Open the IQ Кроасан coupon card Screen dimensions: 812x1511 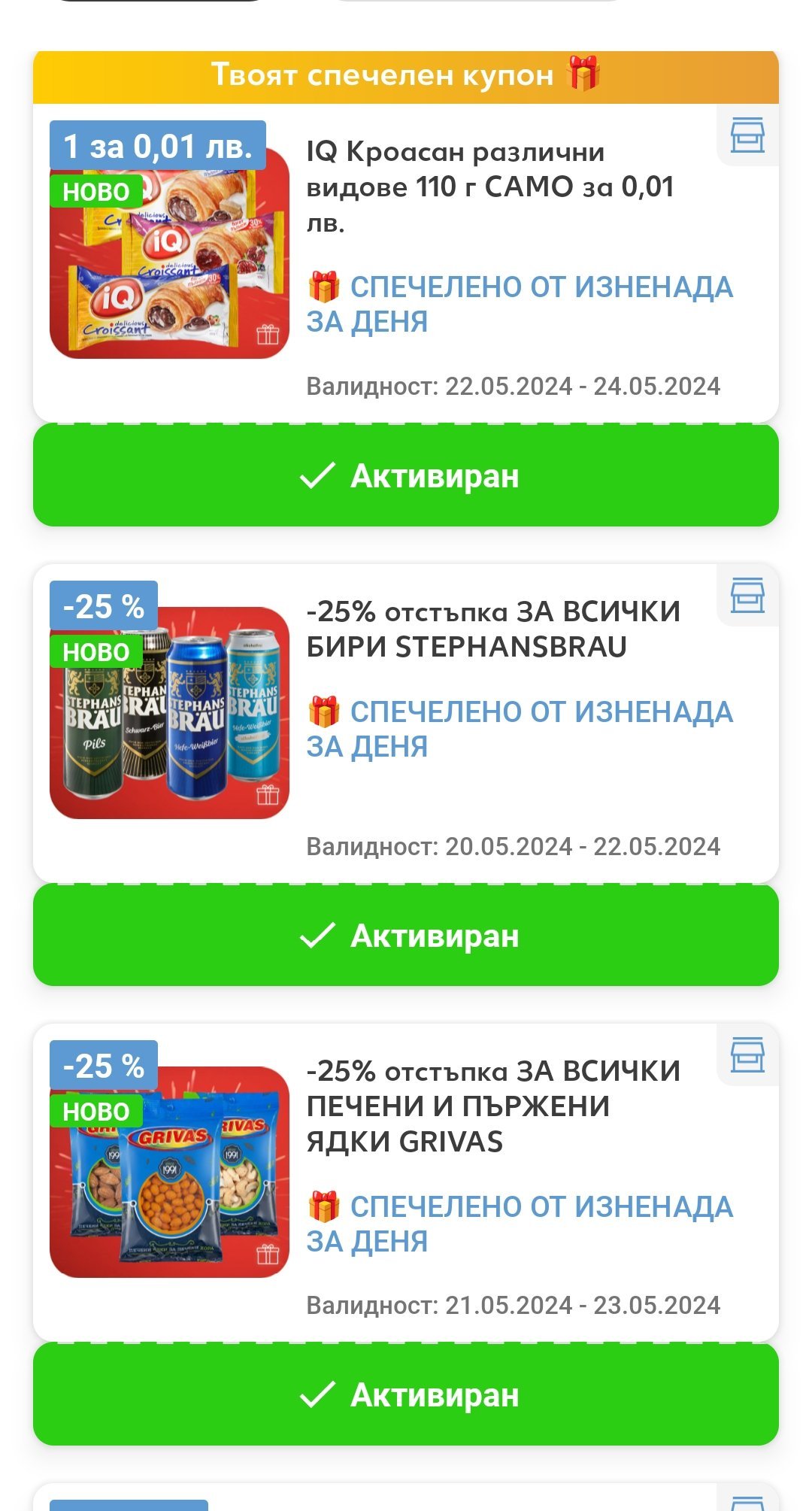click(x=489, y=188)
